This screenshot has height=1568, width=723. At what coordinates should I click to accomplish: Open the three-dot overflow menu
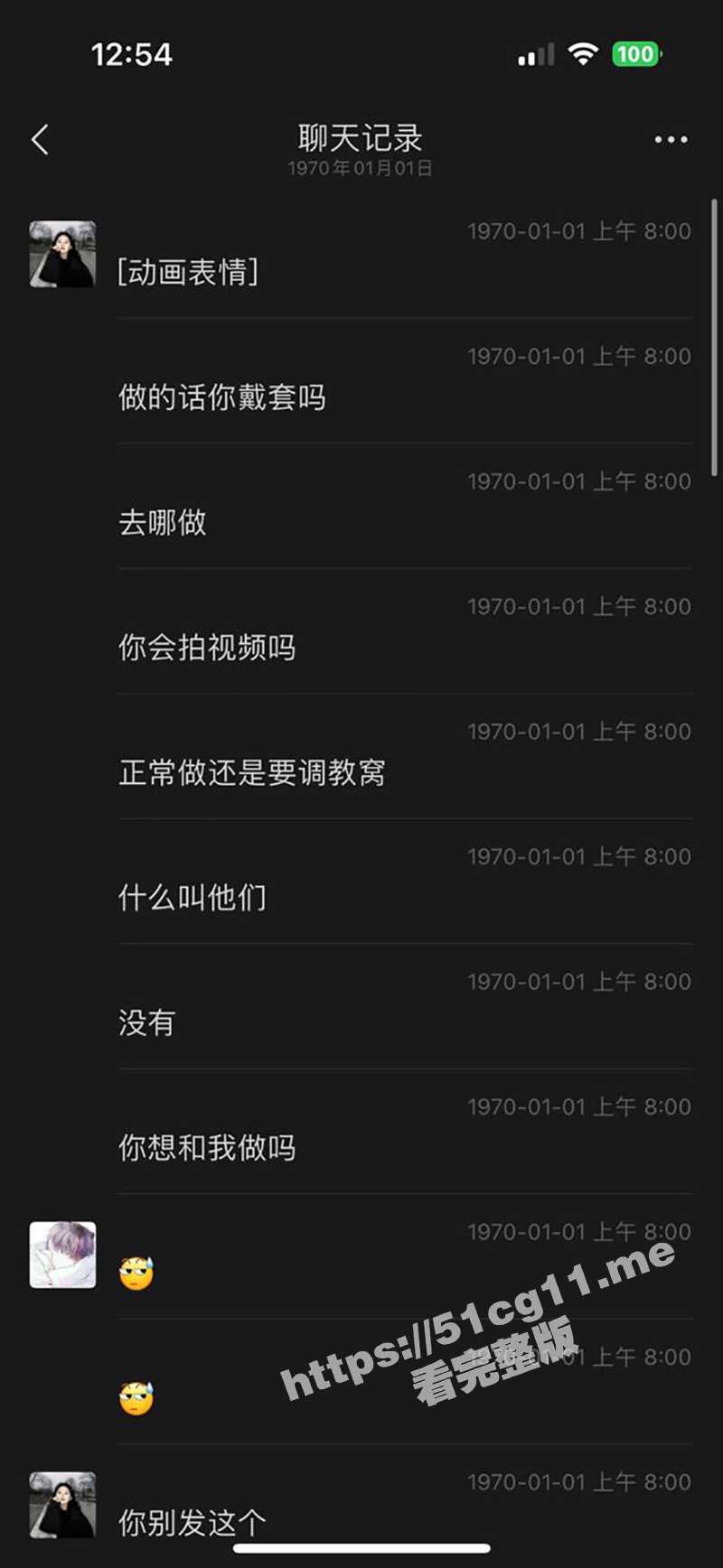pyautogui.click(x=671, y=140)
